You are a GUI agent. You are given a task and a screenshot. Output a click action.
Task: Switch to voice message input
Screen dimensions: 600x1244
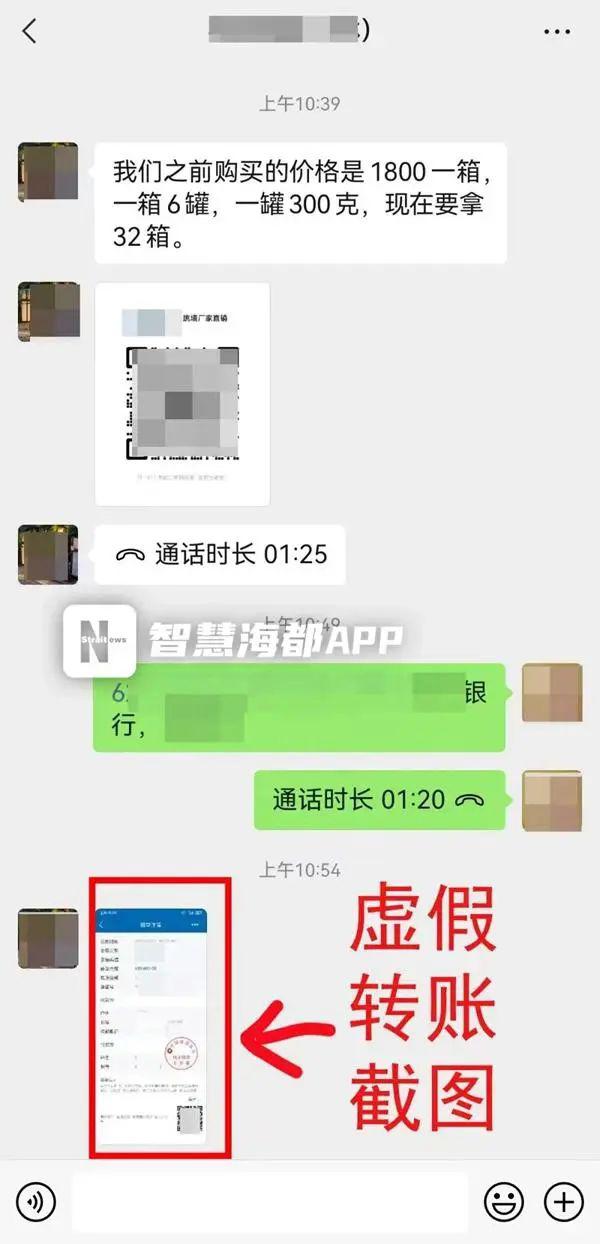pyautogui.click(x=35, y=1201)
